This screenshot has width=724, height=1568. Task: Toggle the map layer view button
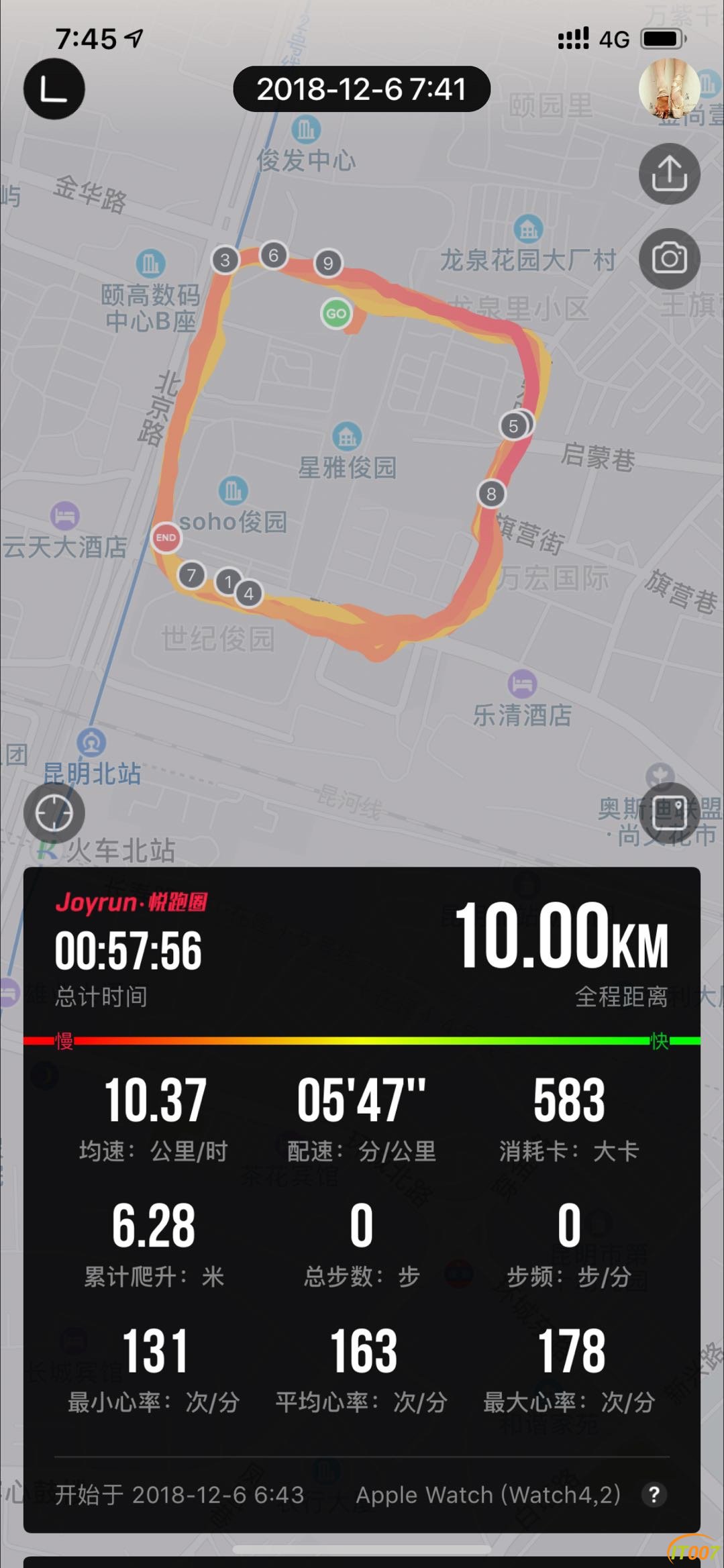pos(668,813)
